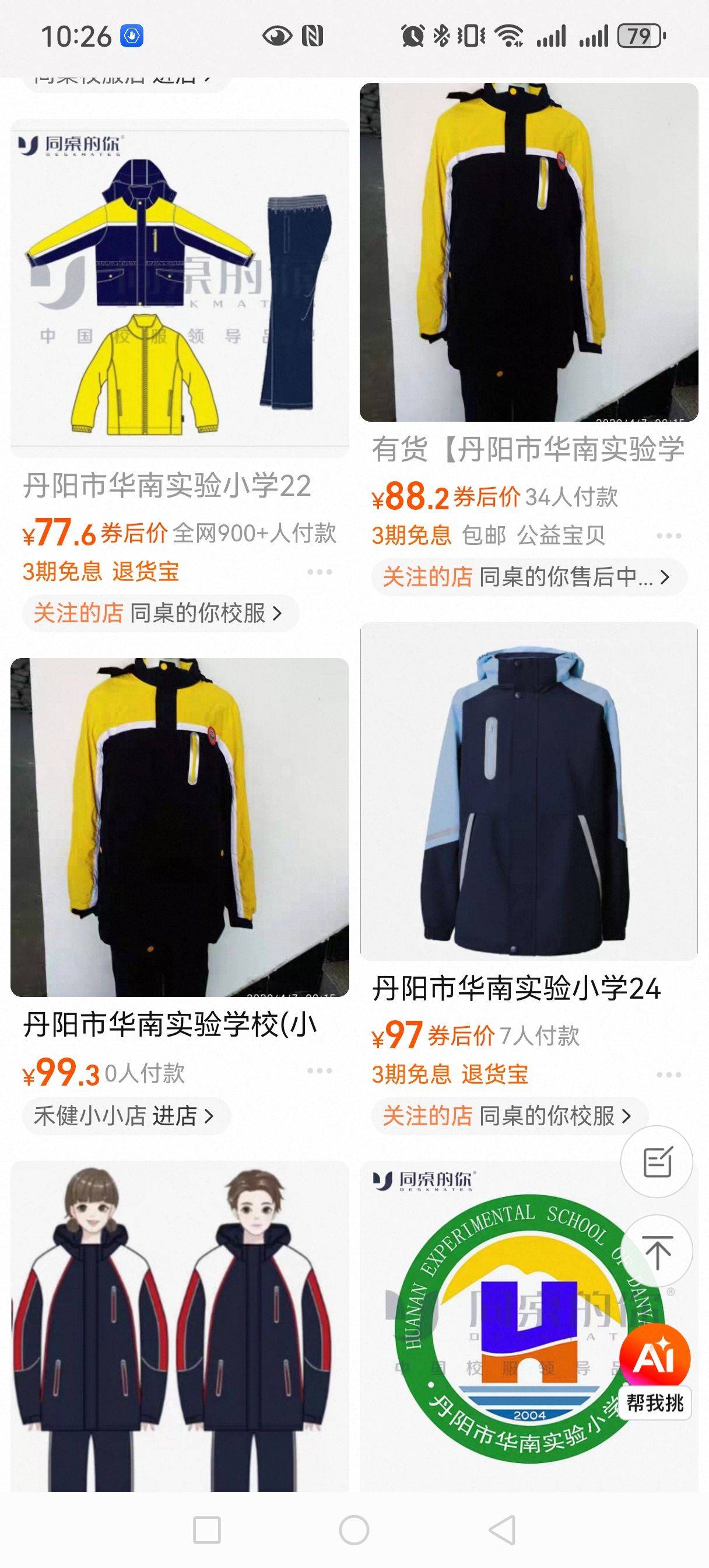Open the cartoon students uniform product
This screenshot has width=709, height=1568.
tap(180, 1326)
